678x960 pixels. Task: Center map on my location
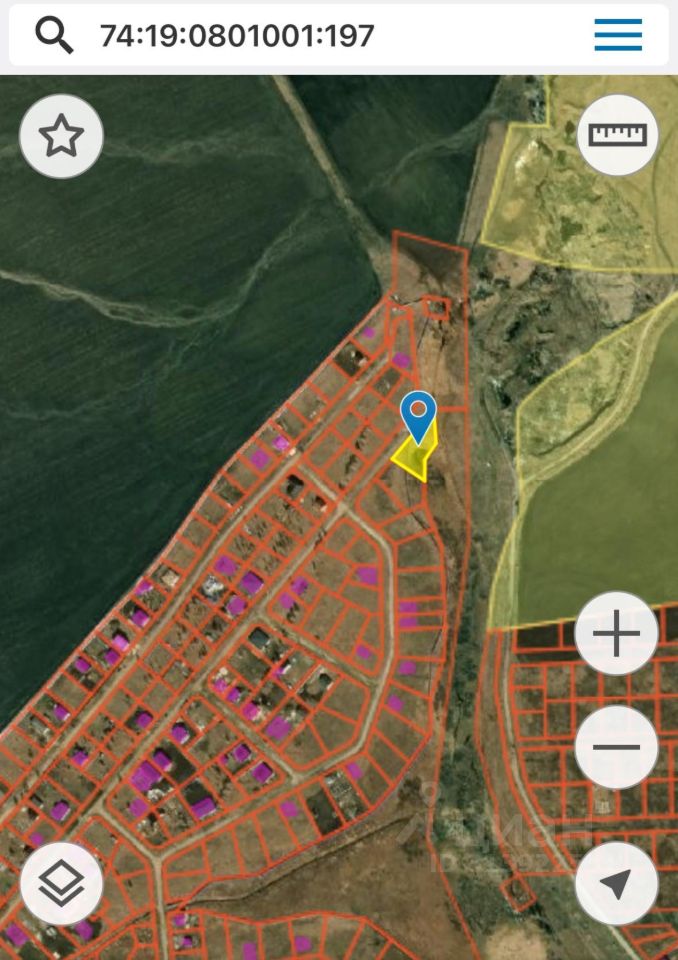click(616, 883)
